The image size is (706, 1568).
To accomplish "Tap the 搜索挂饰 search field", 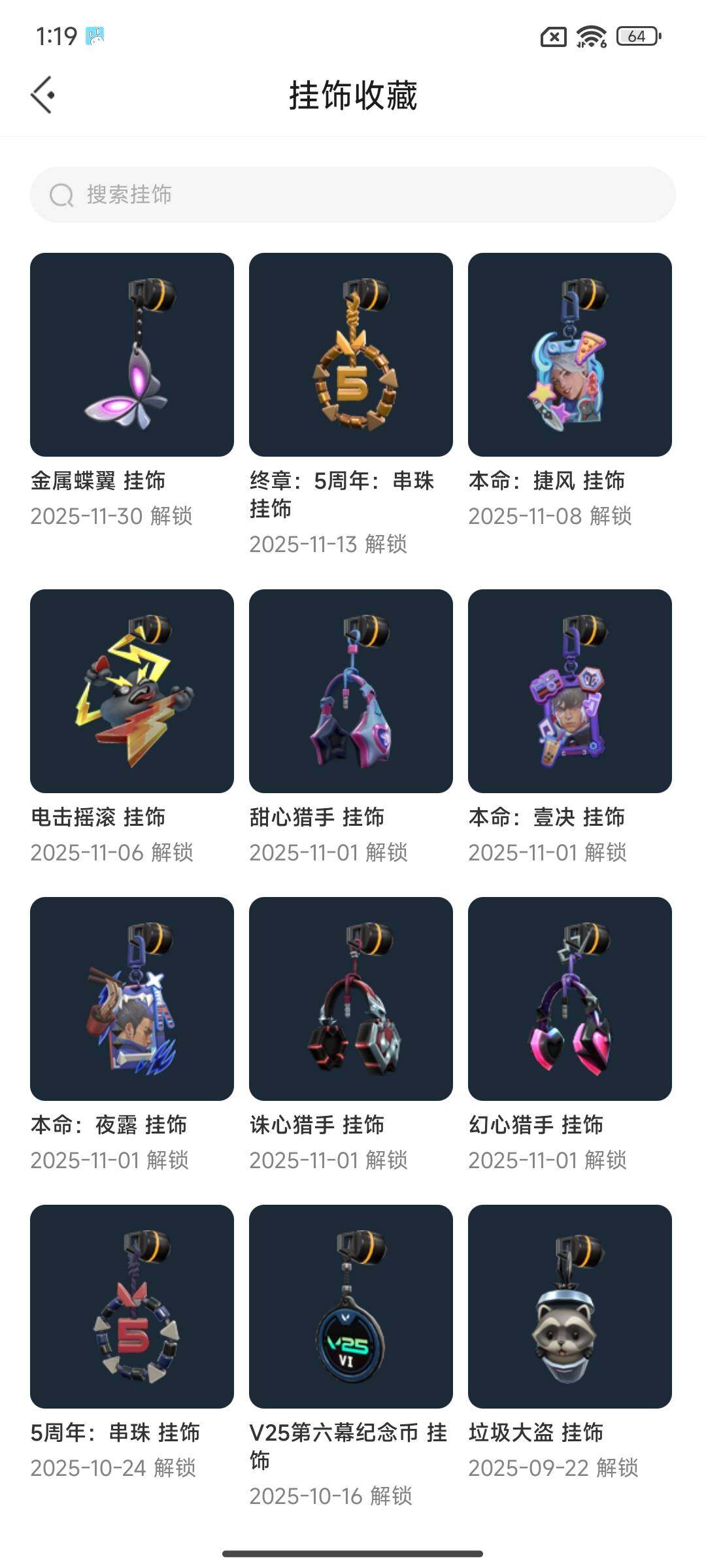I will coord(353,195).
